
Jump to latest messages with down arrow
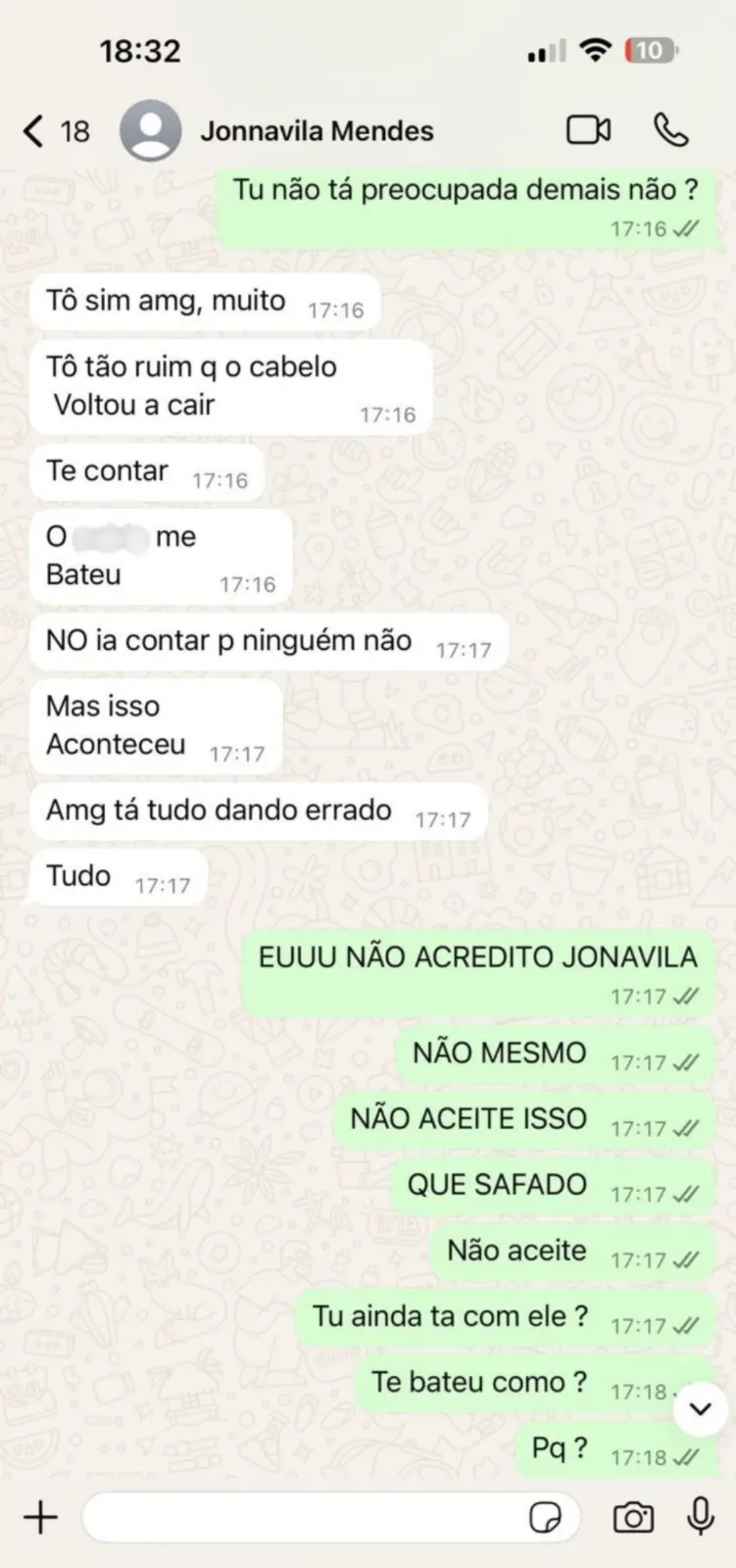[700, 1409]
